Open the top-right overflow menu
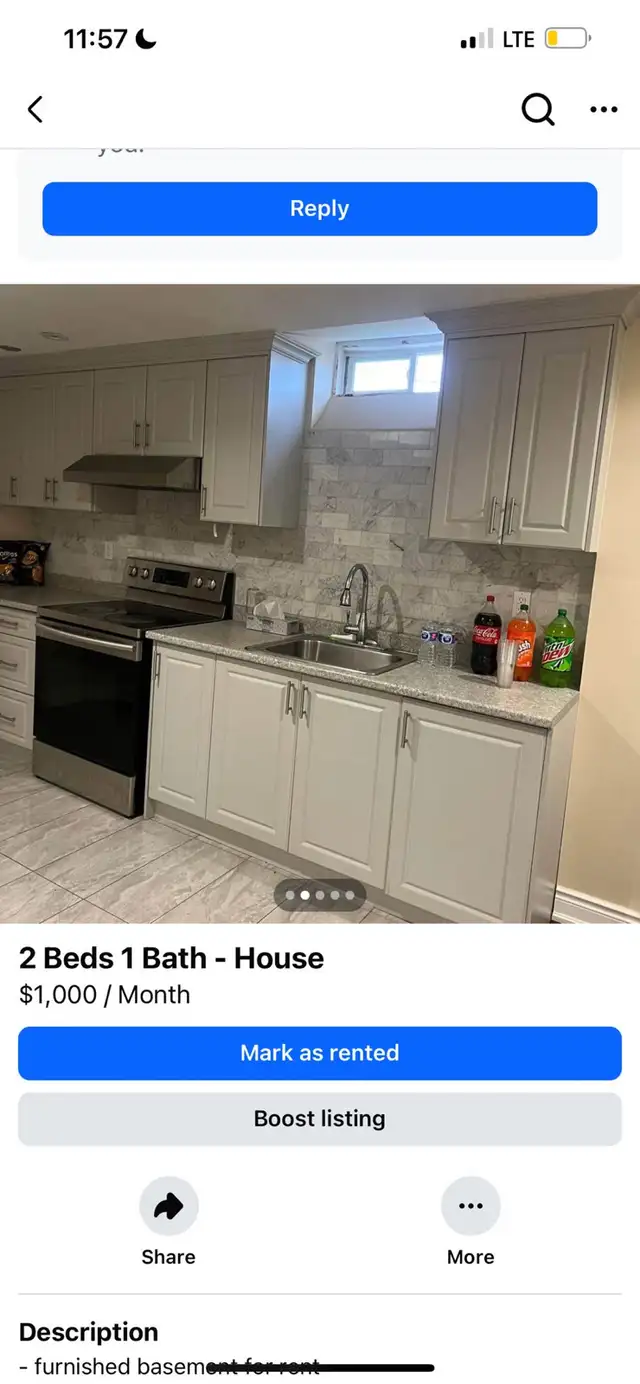Screen dimensions: 640x1384 (604, 110)
